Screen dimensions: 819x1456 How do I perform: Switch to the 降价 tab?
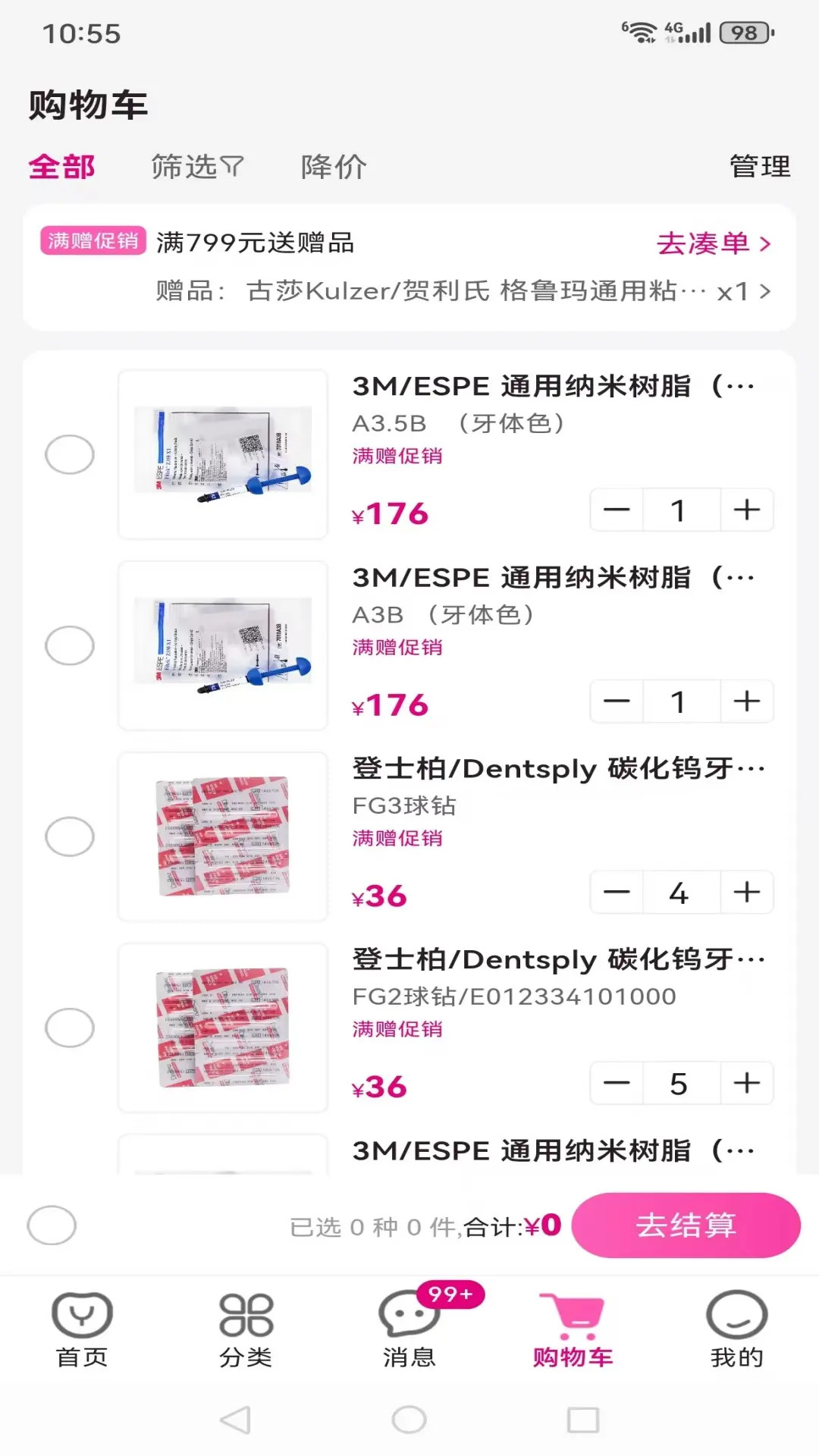click(x=335, y=167)
